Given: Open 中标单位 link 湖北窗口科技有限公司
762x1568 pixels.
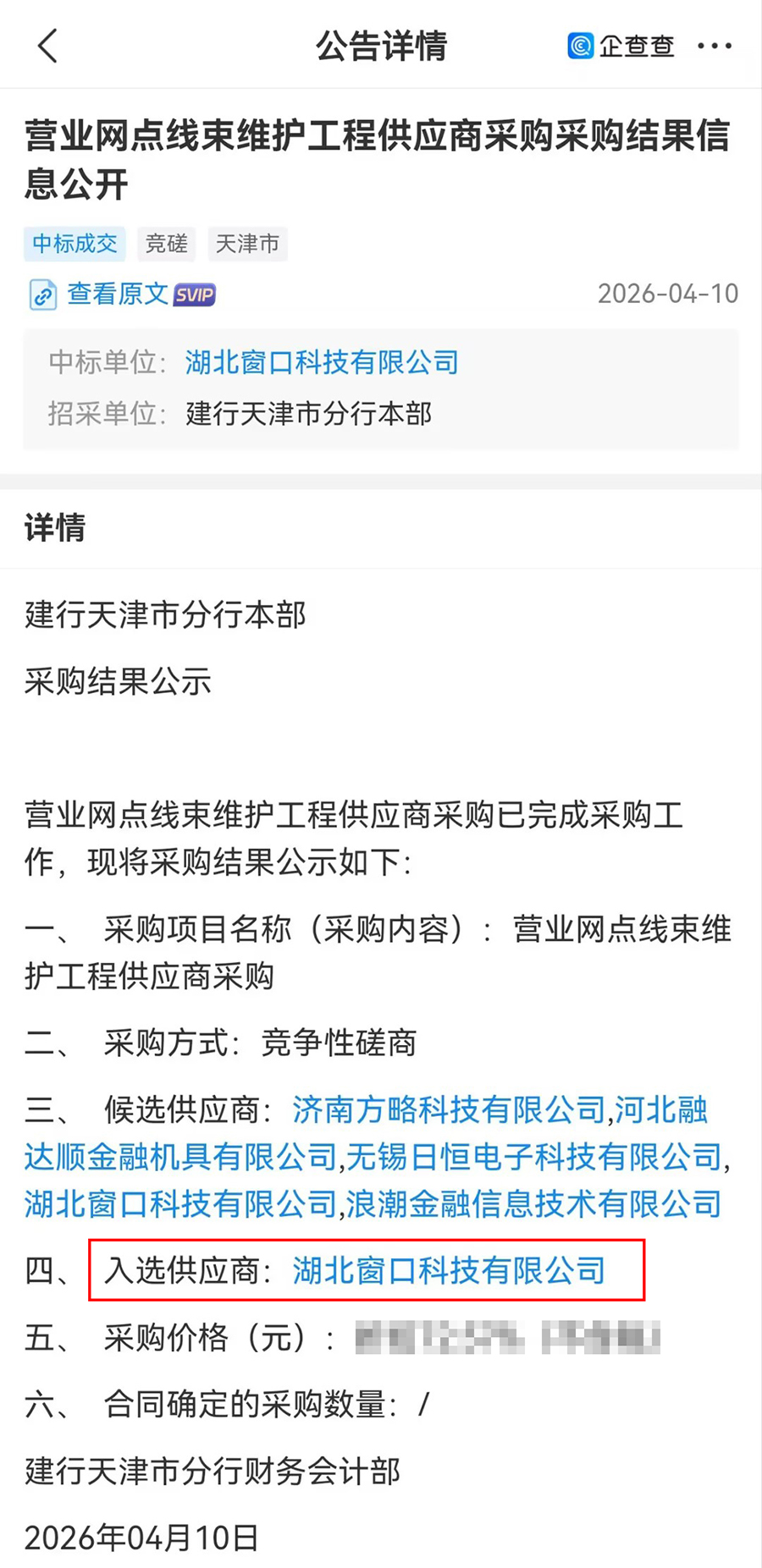Looking at the screenshot, I should 322,362.
